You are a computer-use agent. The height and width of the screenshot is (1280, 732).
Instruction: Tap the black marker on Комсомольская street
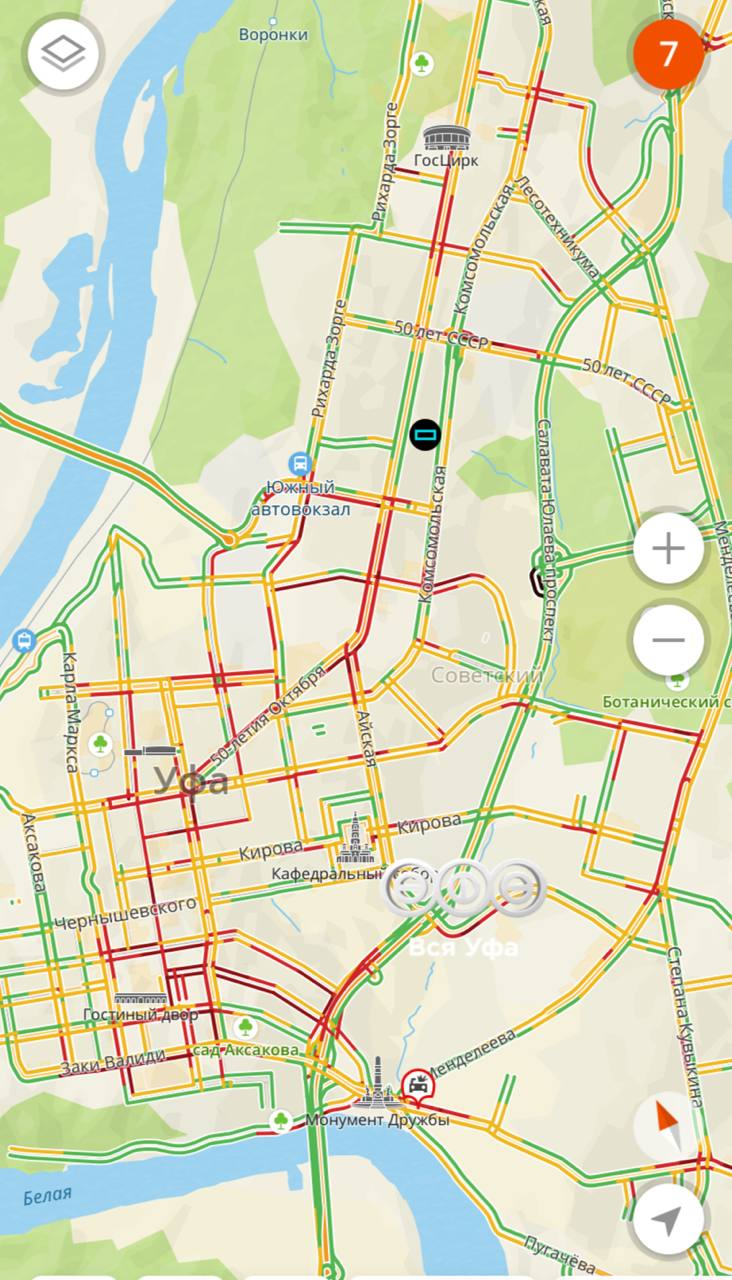425,434
